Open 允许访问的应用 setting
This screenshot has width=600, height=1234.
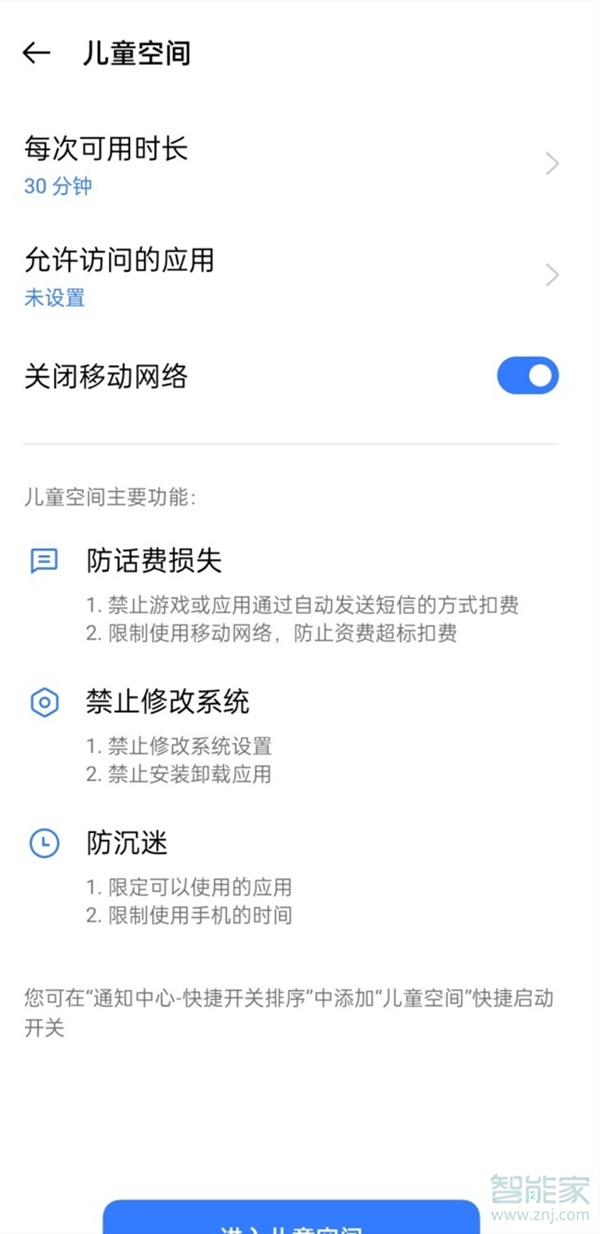pos(290,276)
